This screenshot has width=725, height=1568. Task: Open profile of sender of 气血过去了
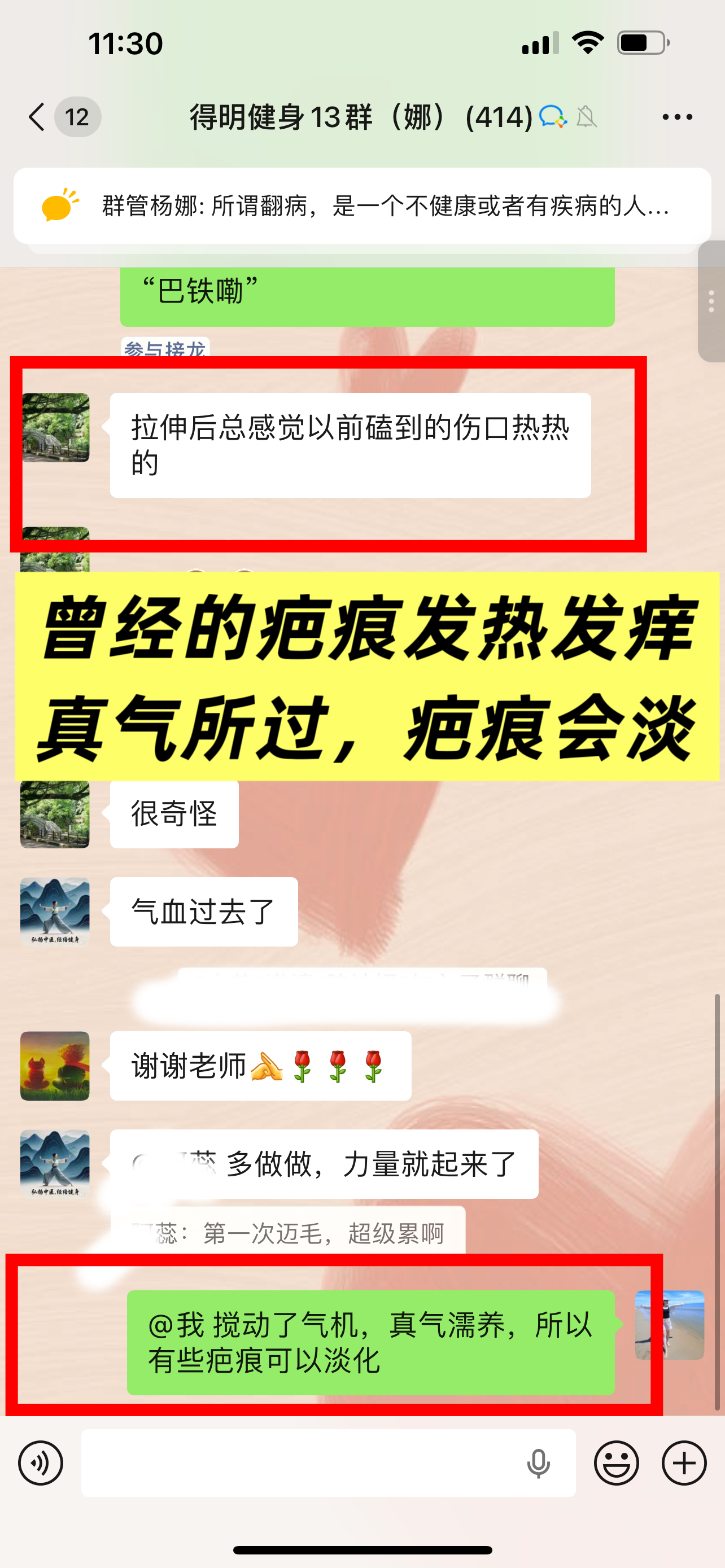click(x=55, y=911)
